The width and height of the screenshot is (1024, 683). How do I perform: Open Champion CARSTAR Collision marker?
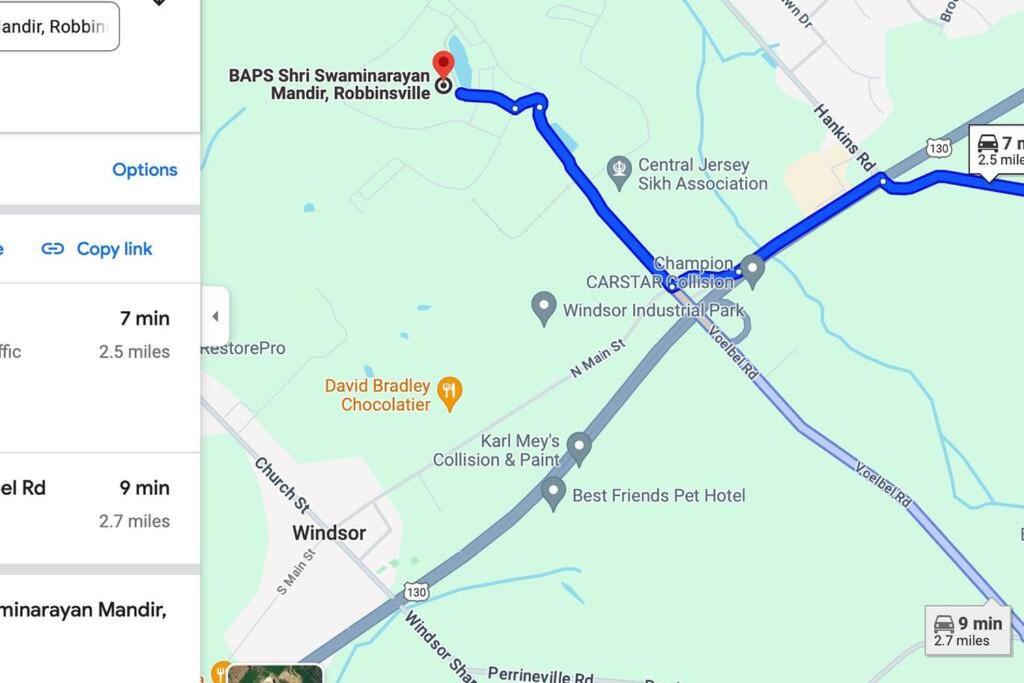click(752, 268)
